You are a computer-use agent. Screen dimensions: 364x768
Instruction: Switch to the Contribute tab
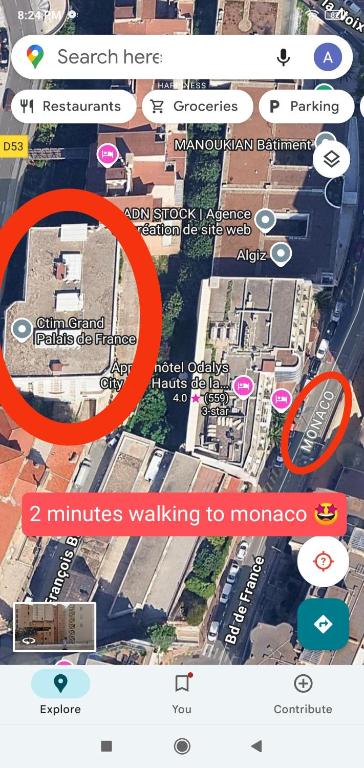click(x=303, y=694)
